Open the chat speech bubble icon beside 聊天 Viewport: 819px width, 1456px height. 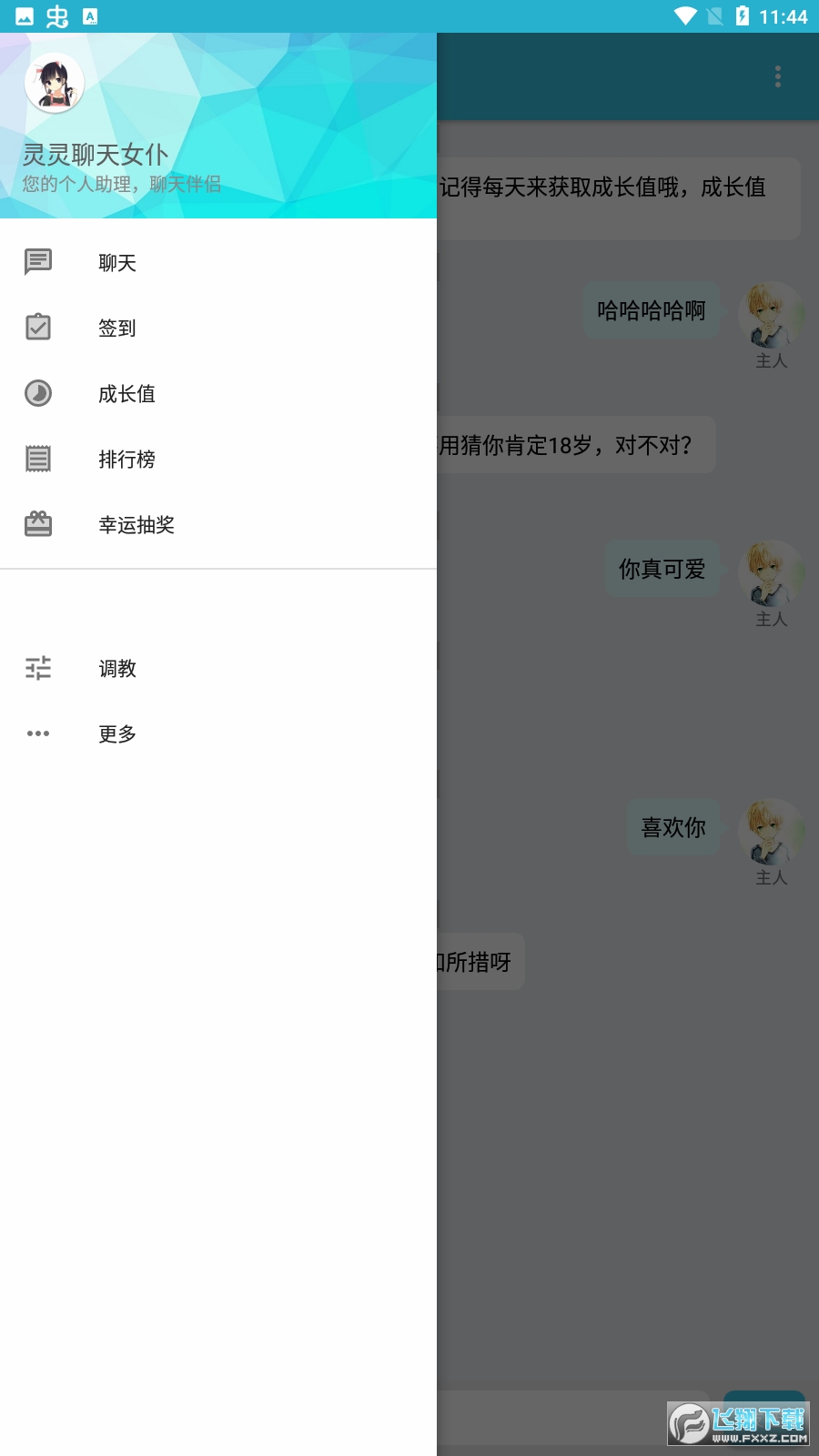(37, 262)
